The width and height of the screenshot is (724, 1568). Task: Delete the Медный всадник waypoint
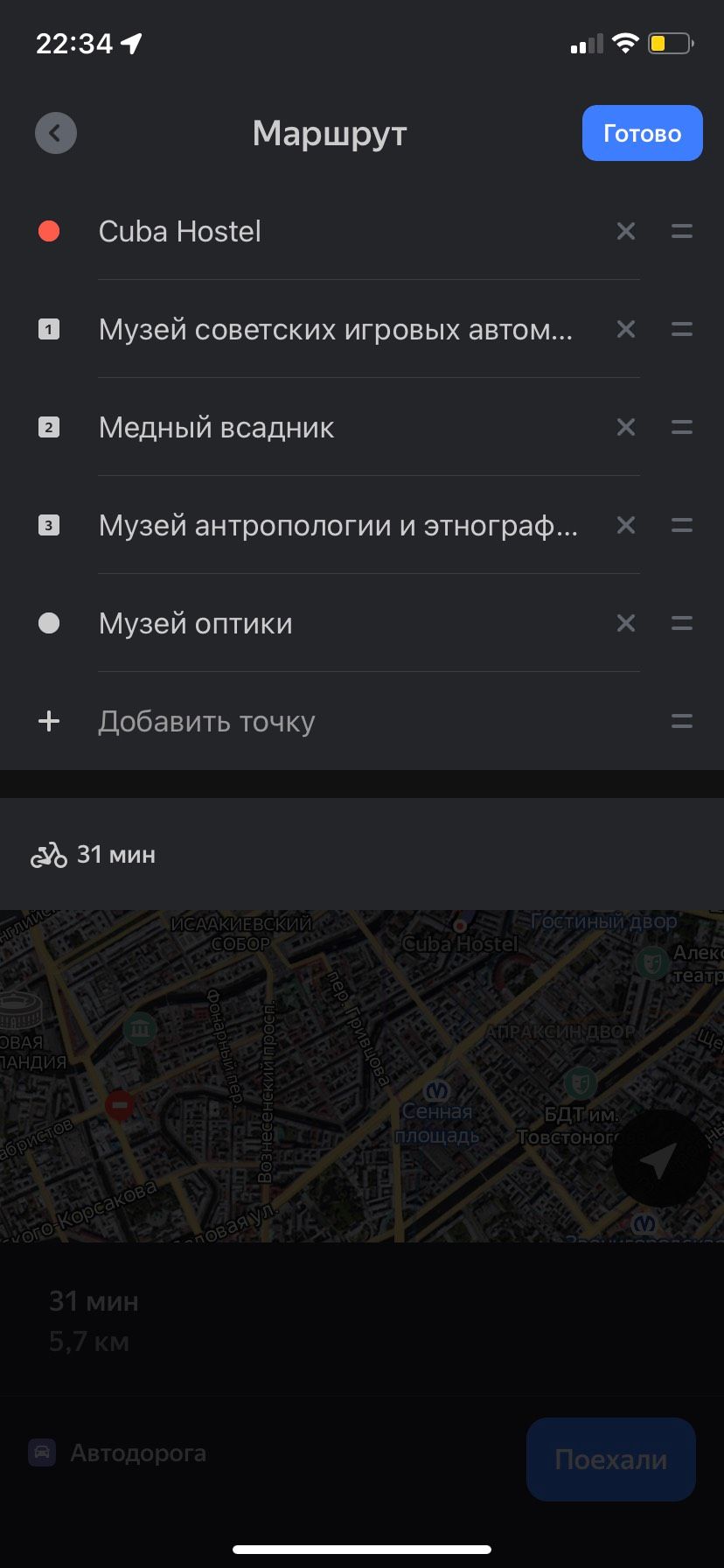pyautogui.click(x=626, y=427)
